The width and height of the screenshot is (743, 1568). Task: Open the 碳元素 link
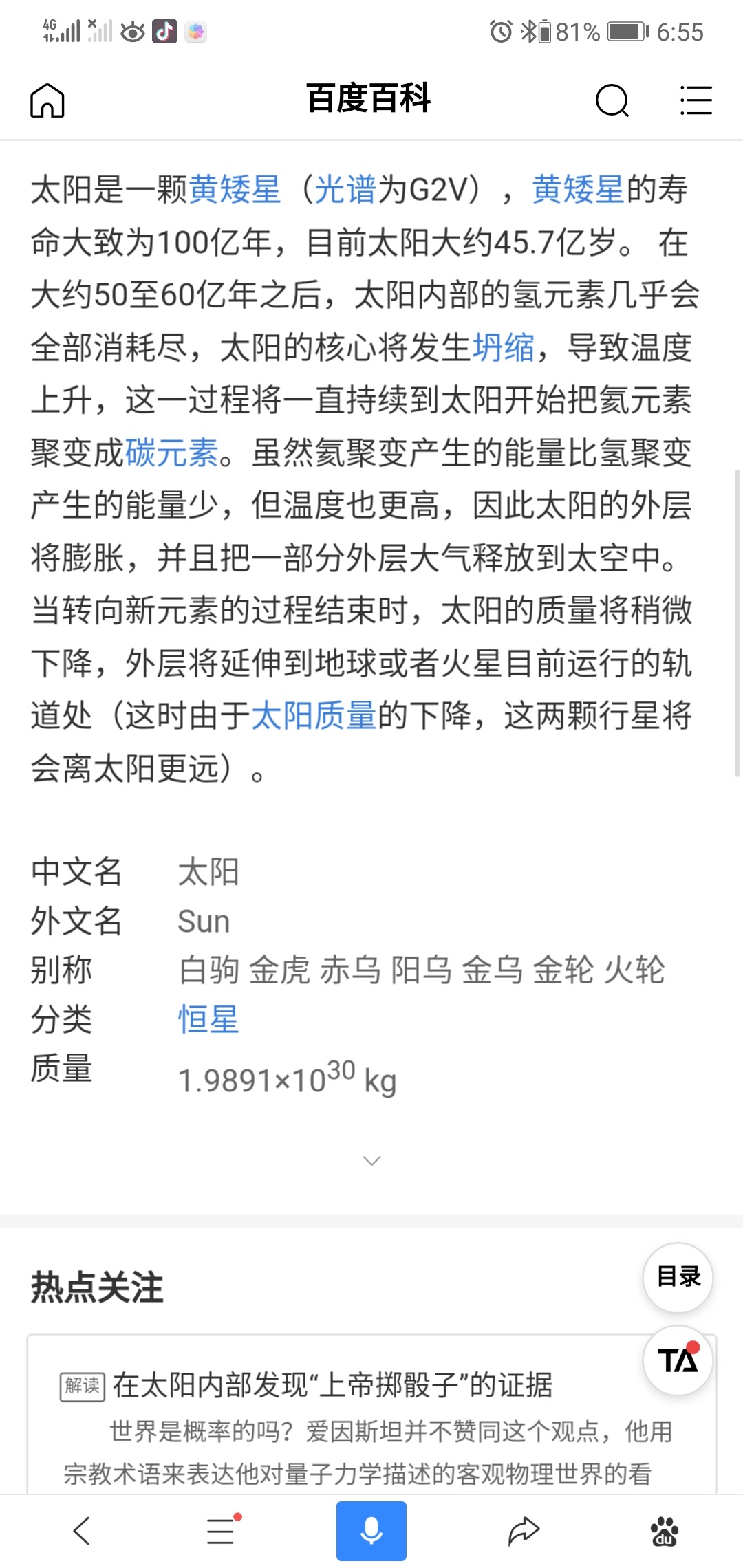pyautogui.click(x=172, y=453)
